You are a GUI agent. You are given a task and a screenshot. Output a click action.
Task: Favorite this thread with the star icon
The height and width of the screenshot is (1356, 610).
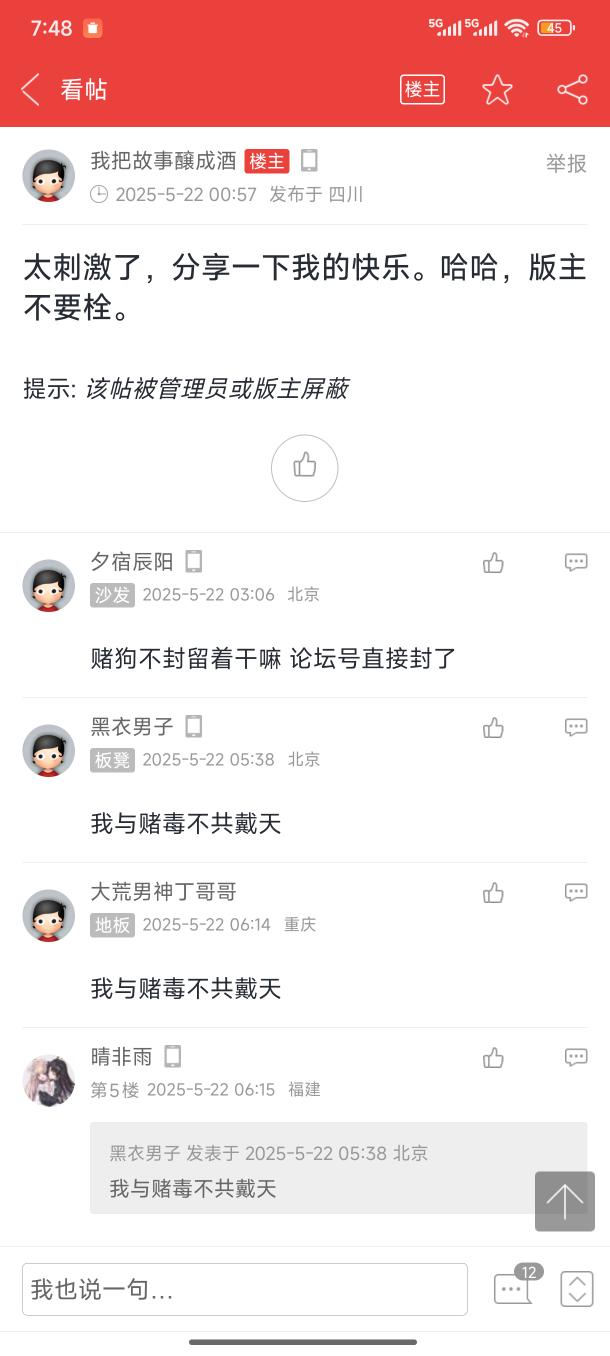(497, 90)
